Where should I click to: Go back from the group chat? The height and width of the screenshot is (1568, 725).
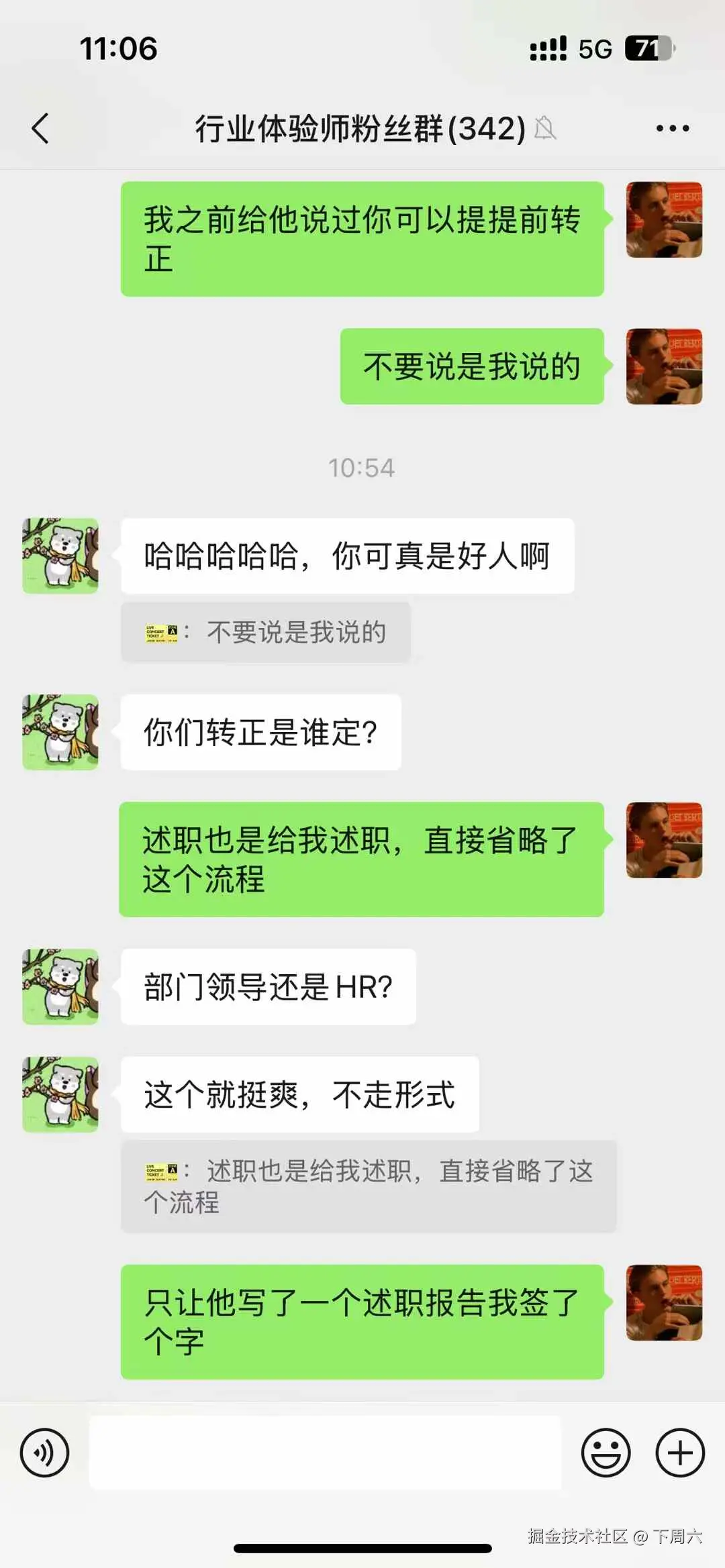coord(40,127)
